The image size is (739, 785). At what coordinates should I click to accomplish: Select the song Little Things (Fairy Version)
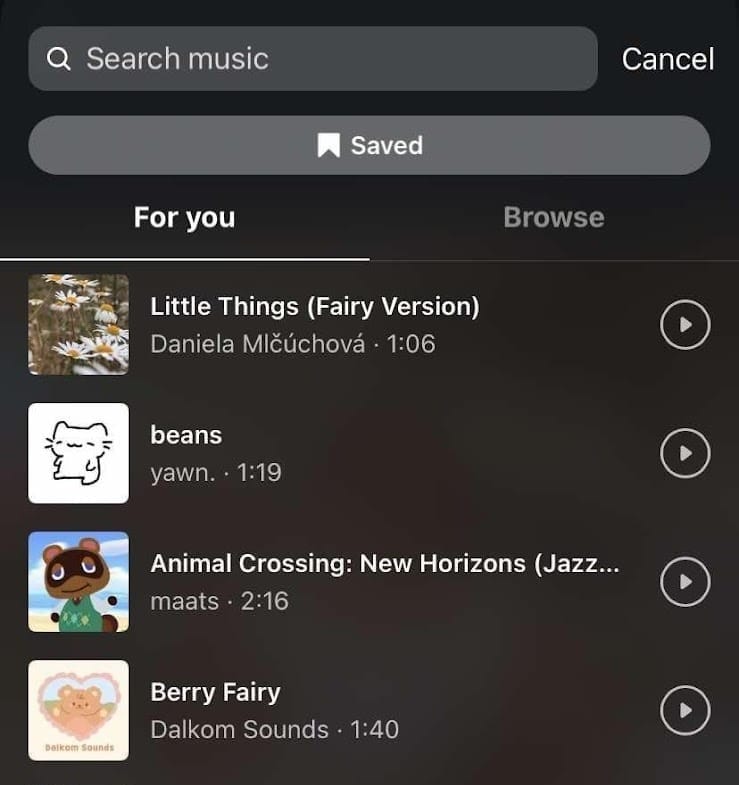pos(315,306)
